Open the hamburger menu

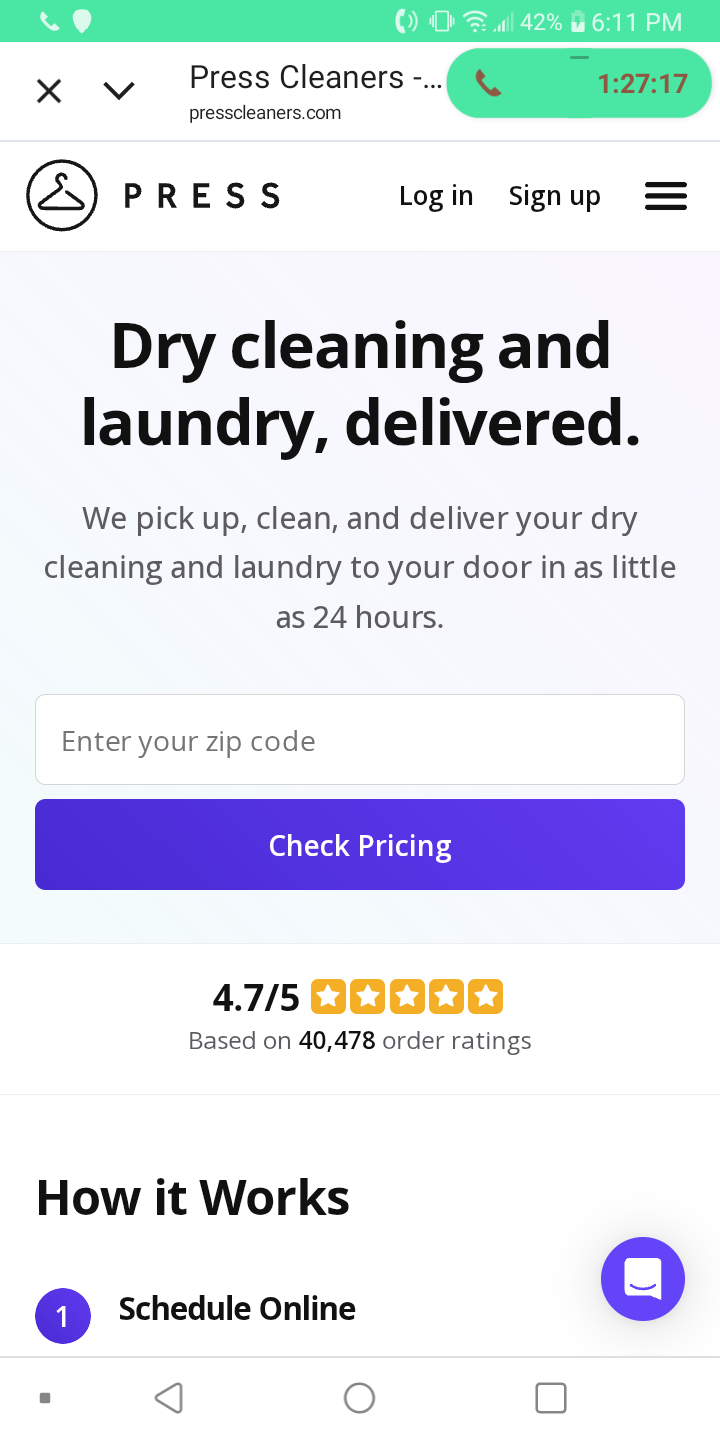(x=666, y=196)
